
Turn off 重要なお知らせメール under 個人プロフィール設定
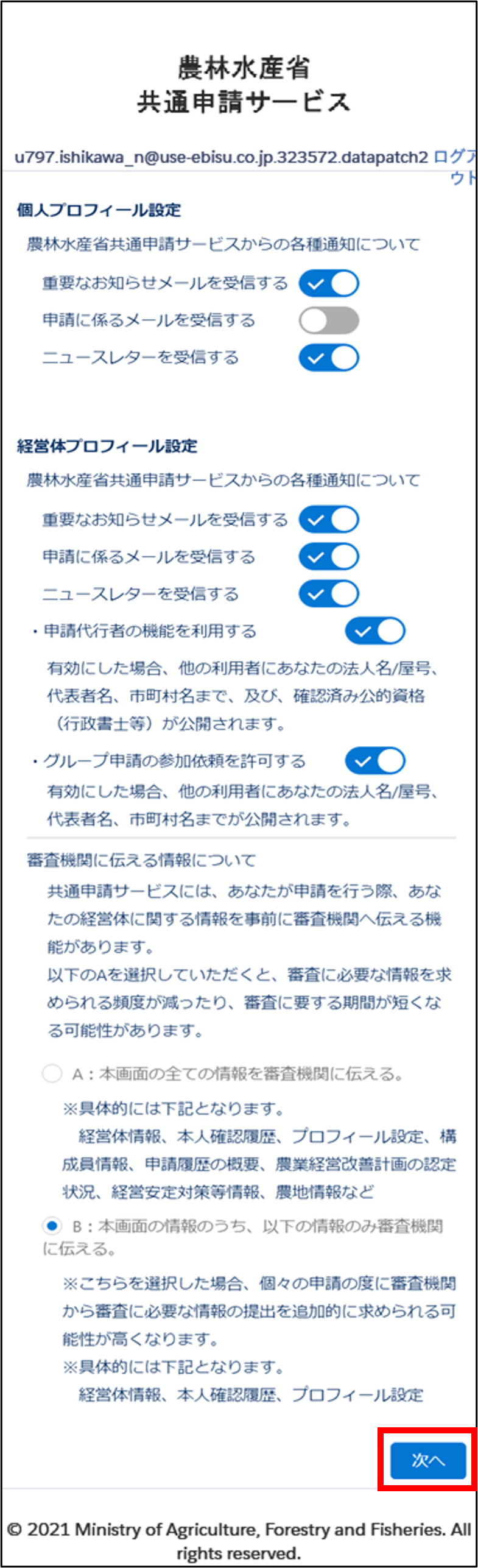(329, 283)
